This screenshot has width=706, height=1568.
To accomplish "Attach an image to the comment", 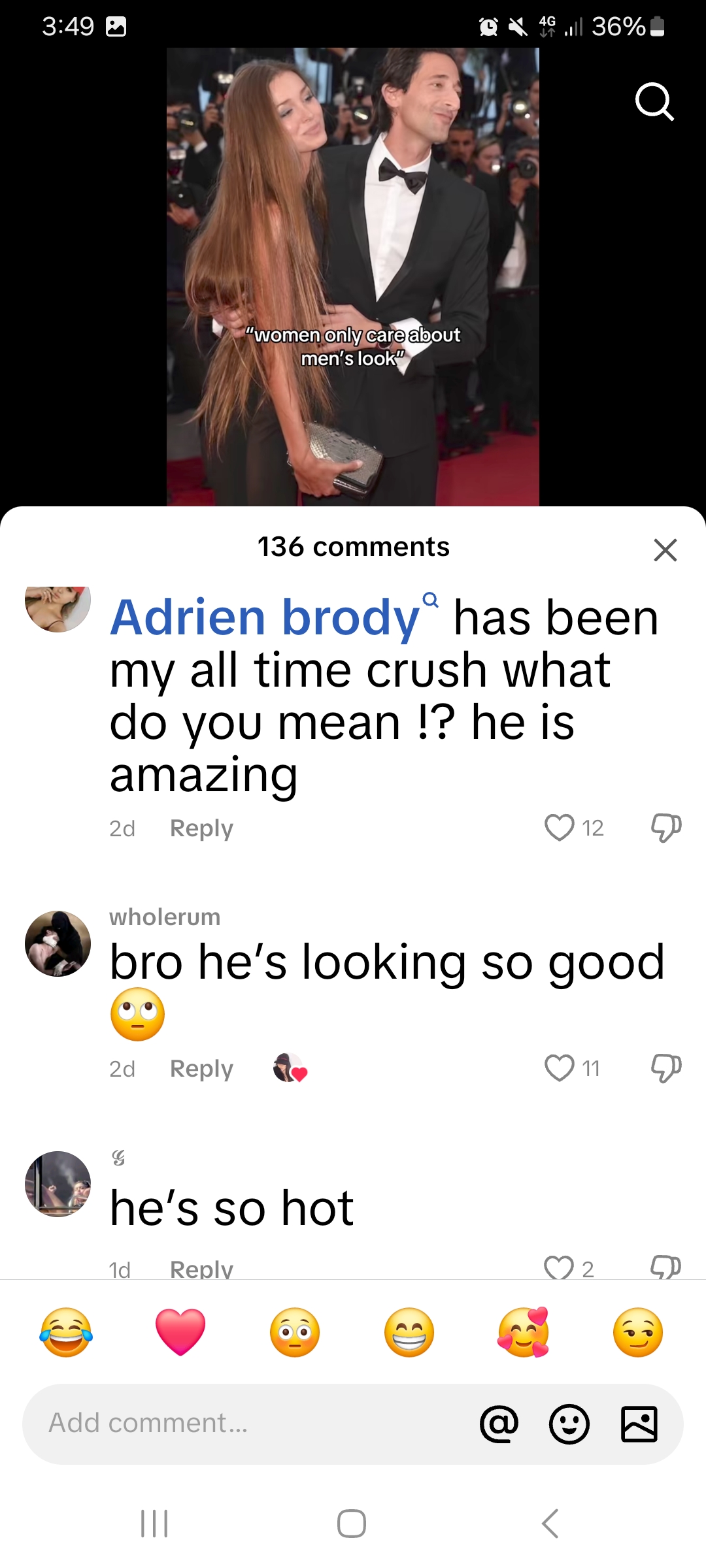I will (x=639, y=1423).
